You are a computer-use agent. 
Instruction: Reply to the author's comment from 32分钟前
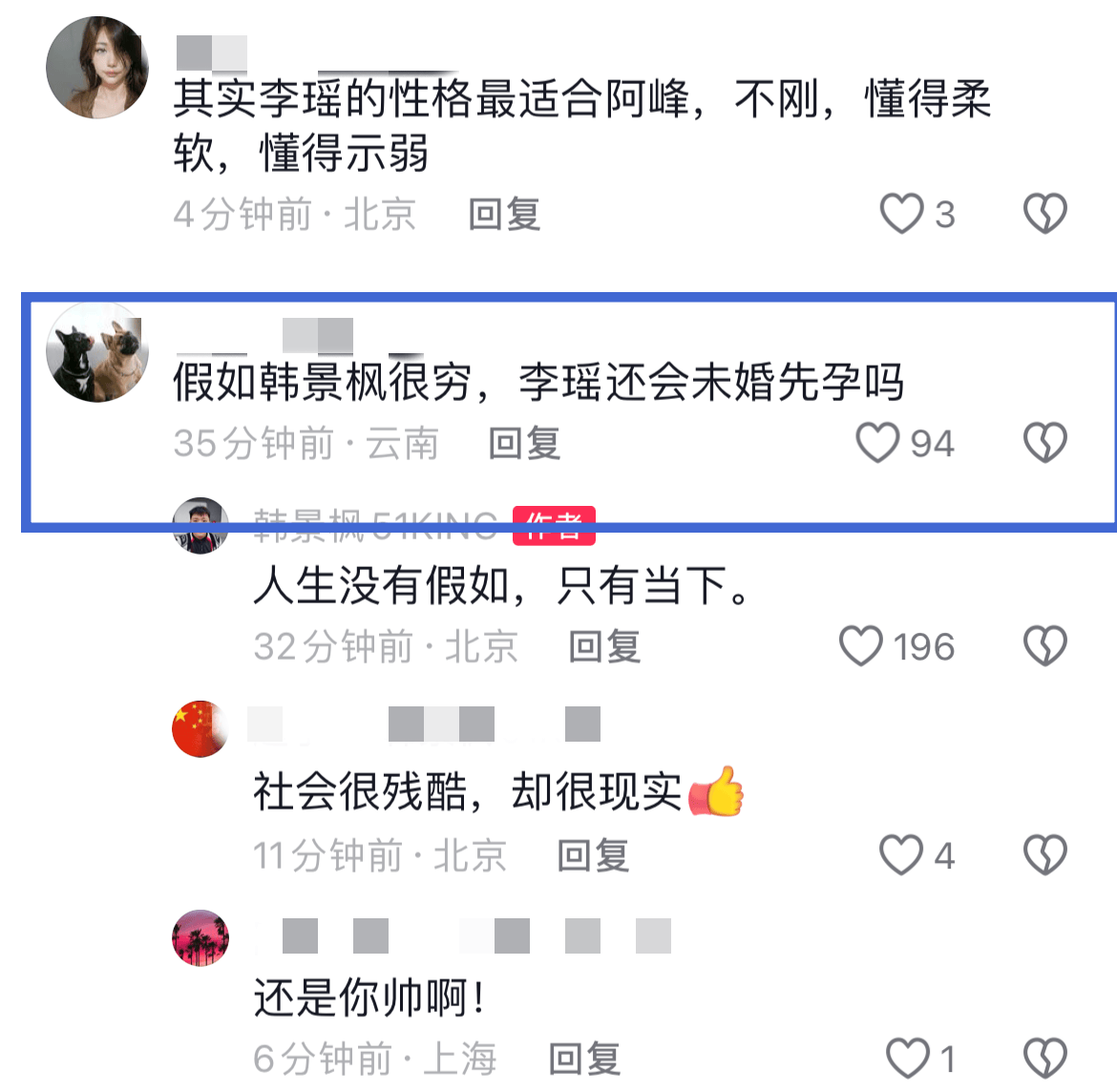tap(604, 647)
